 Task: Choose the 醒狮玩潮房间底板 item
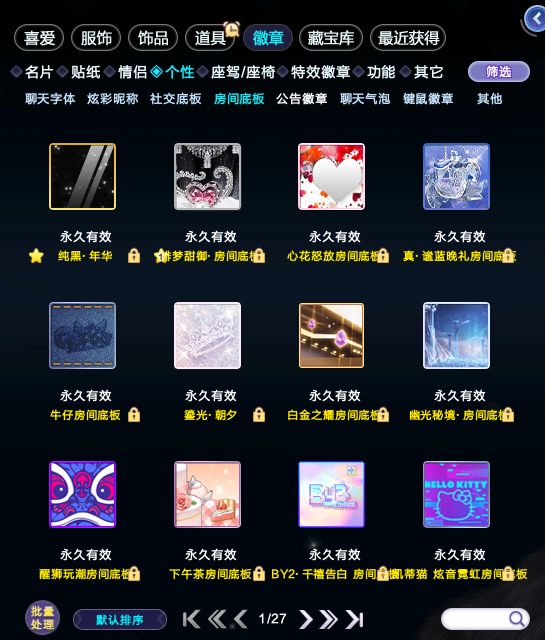[x=82, y=494]
